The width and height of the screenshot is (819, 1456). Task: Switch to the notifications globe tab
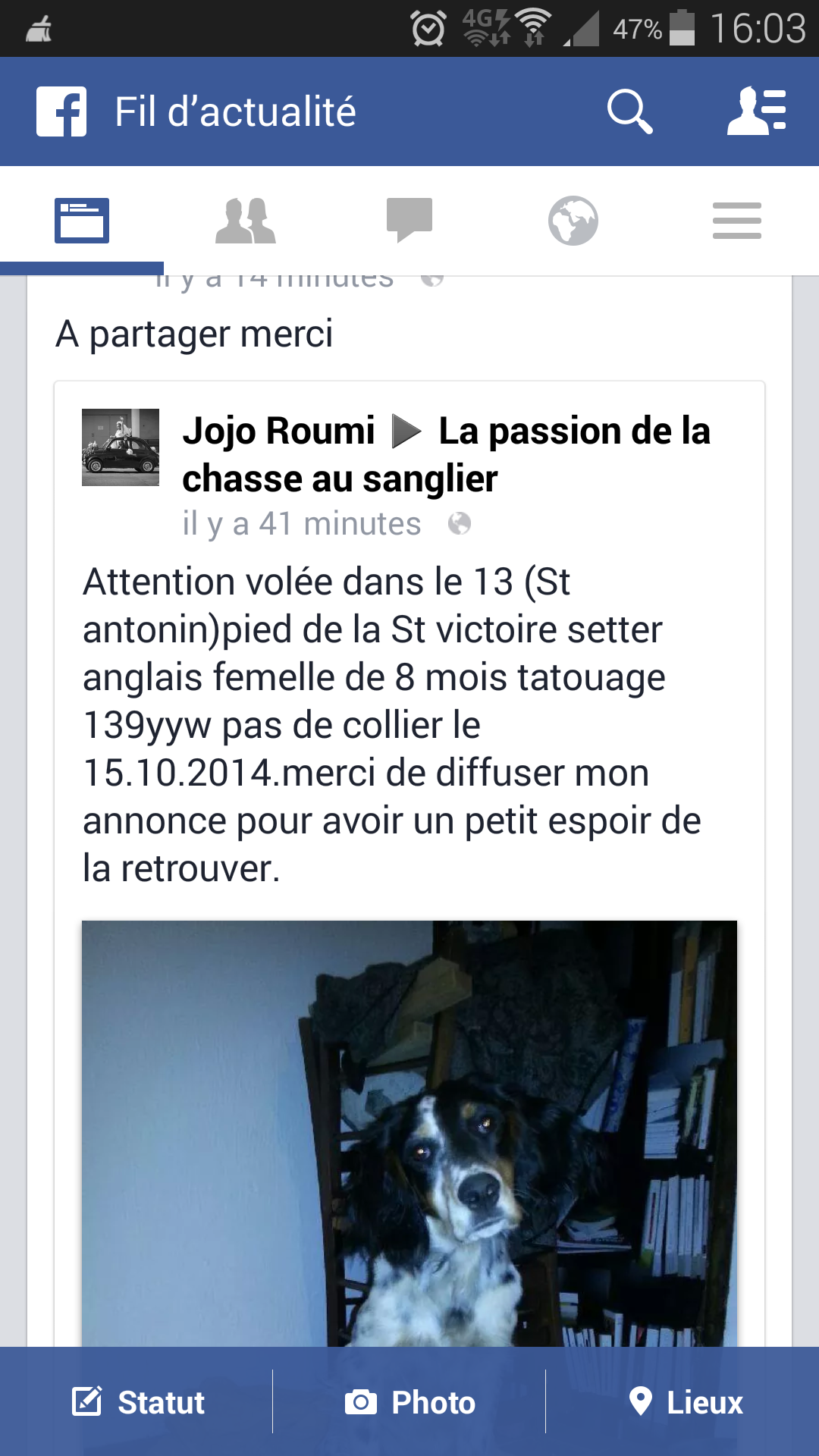[573, 221]
